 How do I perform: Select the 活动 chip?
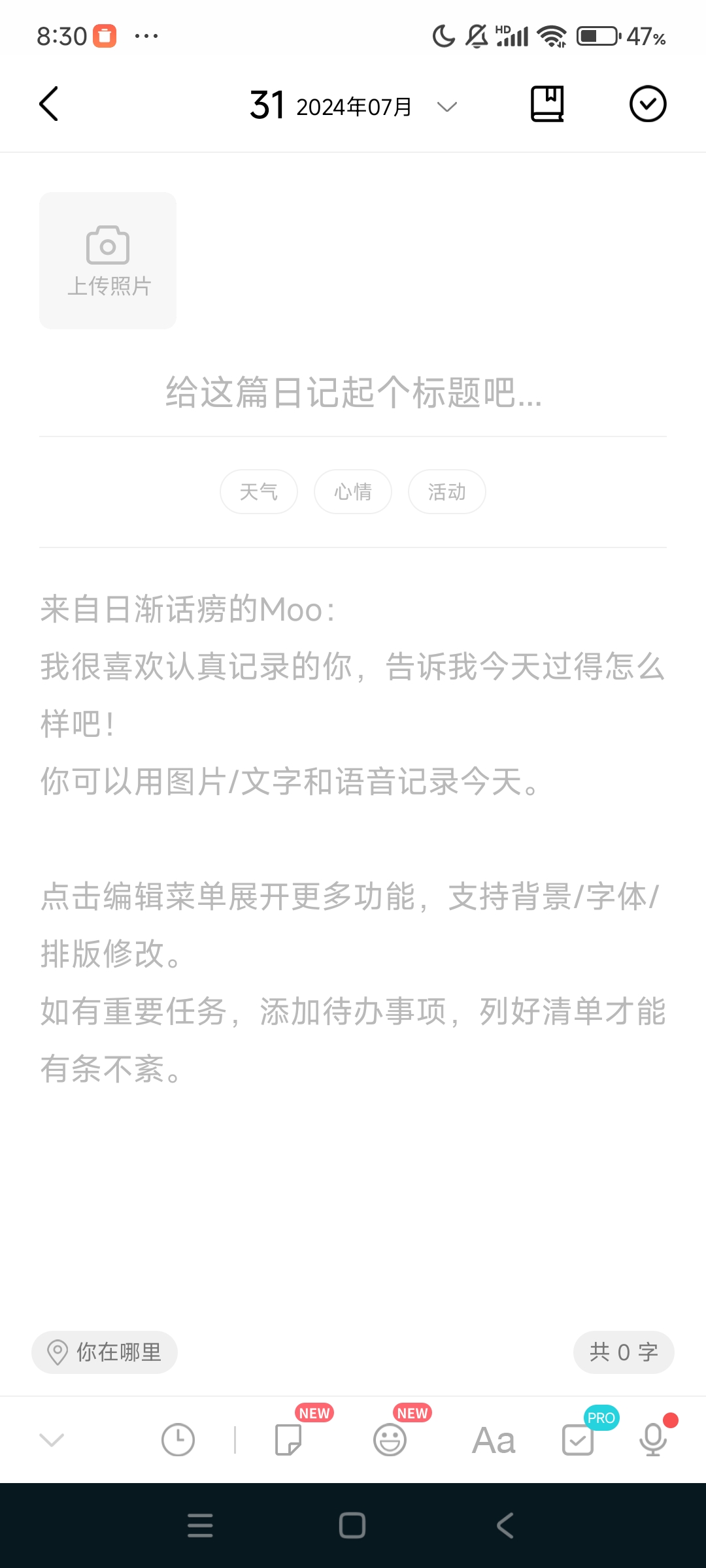[x=447, y=492]
